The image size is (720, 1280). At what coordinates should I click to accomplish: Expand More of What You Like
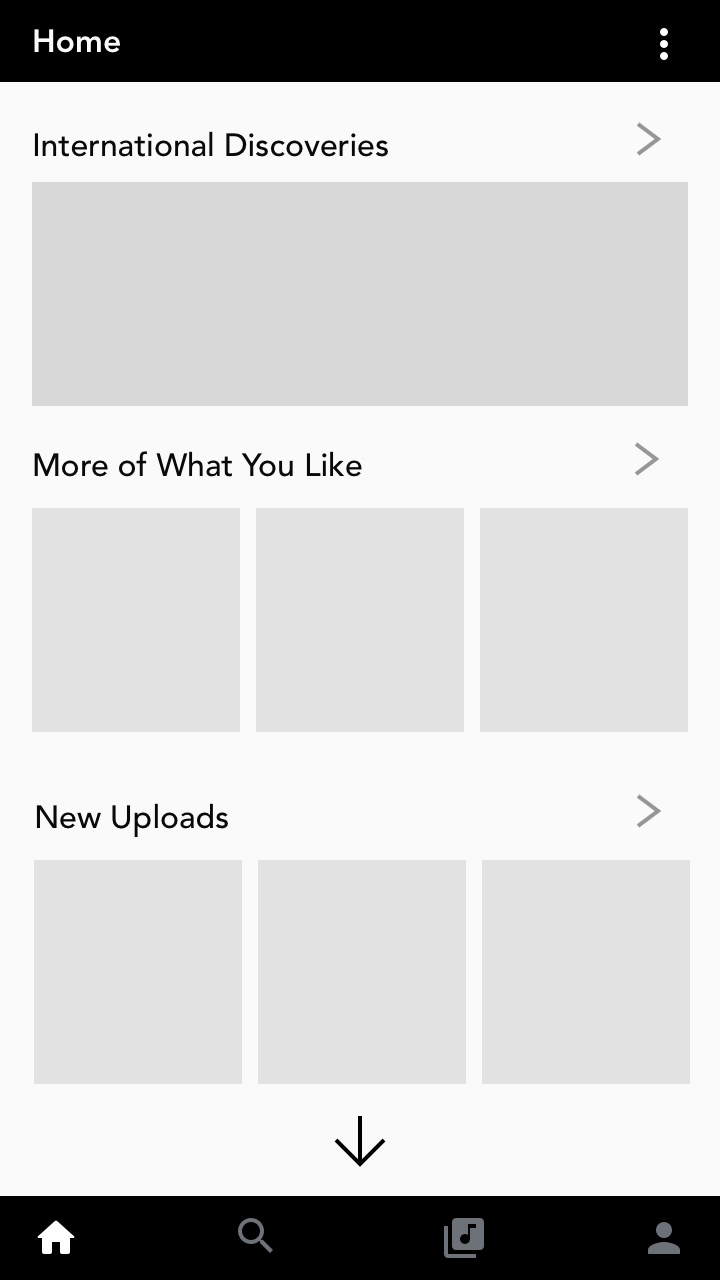[x=647, y=460]
